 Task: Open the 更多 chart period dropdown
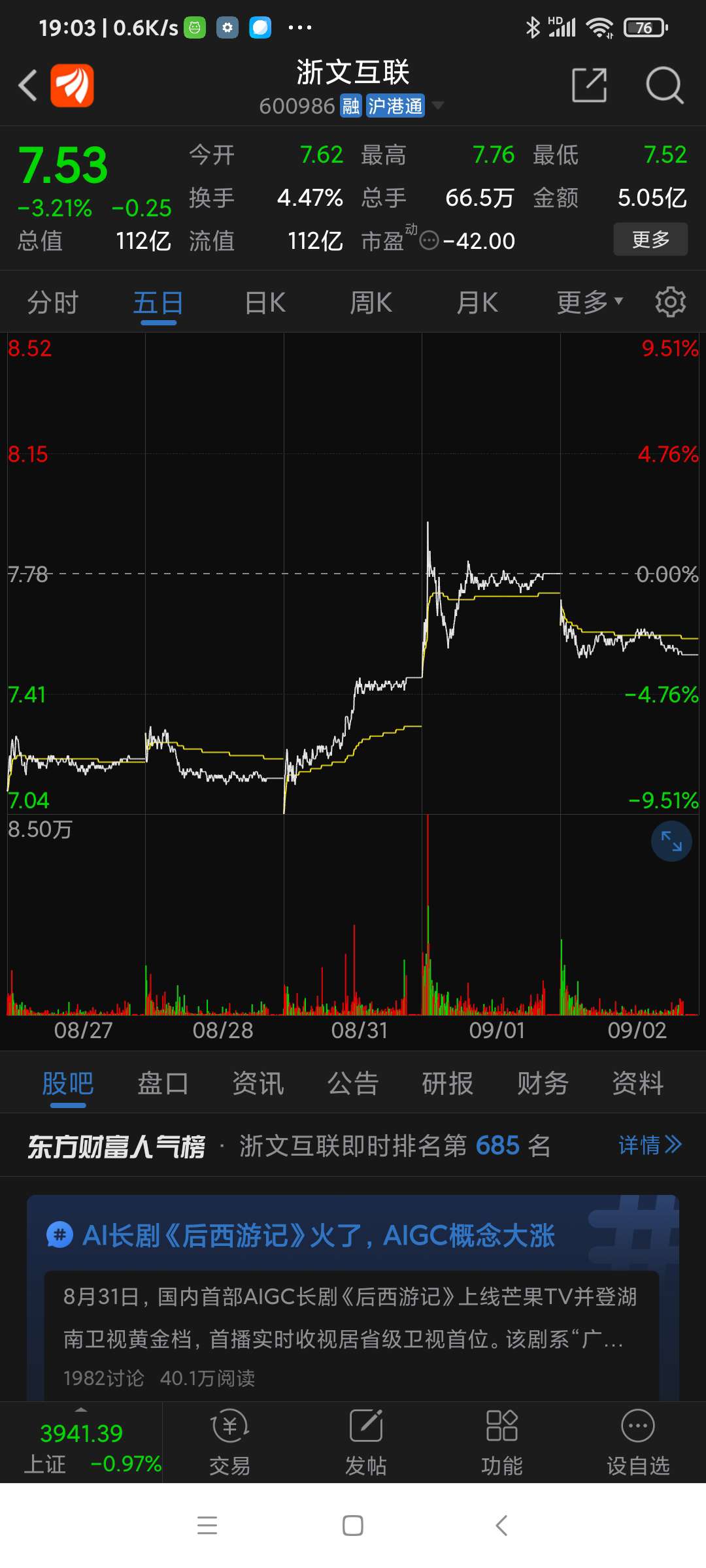point(590,302)
